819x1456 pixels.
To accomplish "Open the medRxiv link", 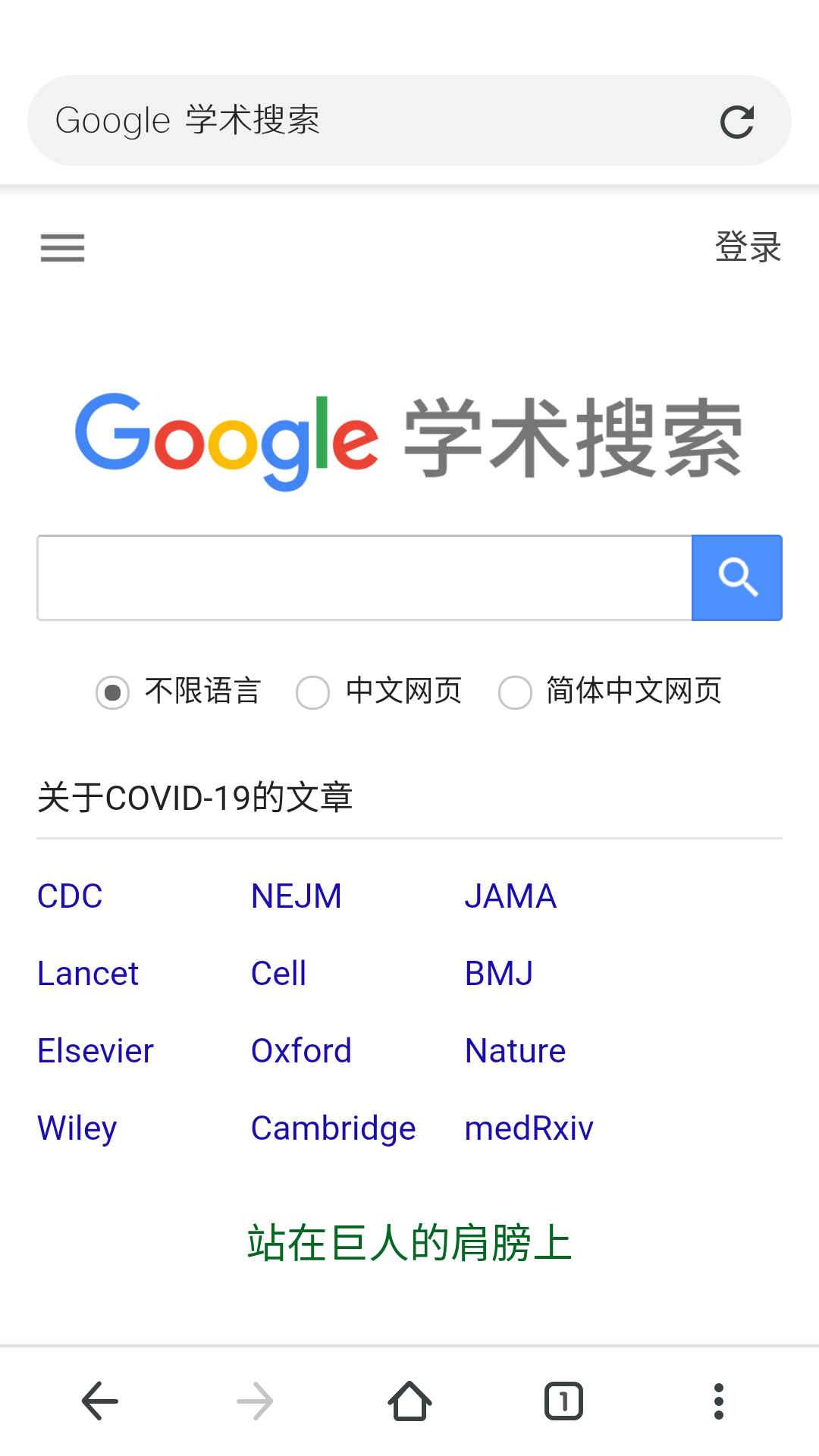I will click(529, 1128).
